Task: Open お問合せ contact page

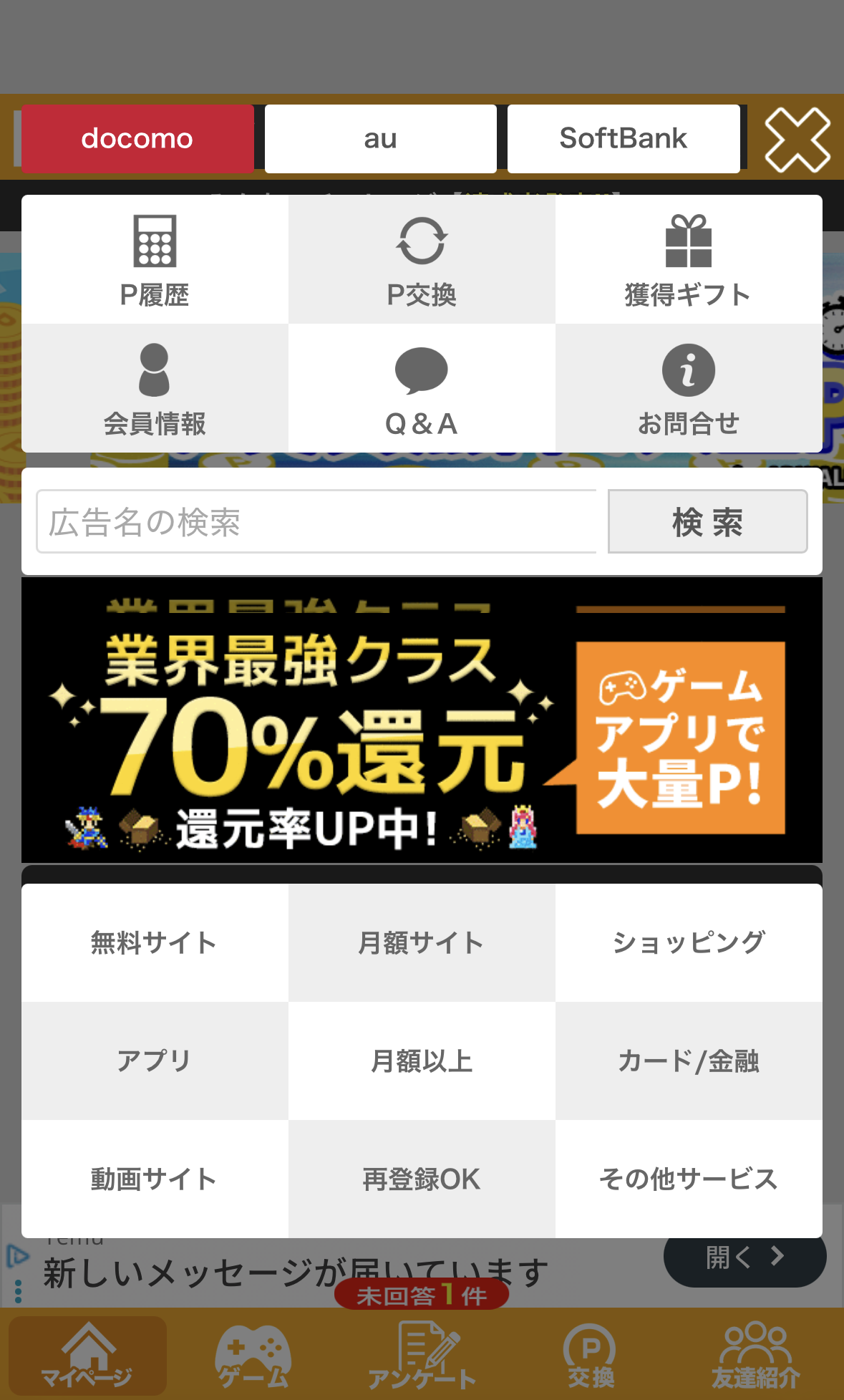Action: [x=688, y=389]
